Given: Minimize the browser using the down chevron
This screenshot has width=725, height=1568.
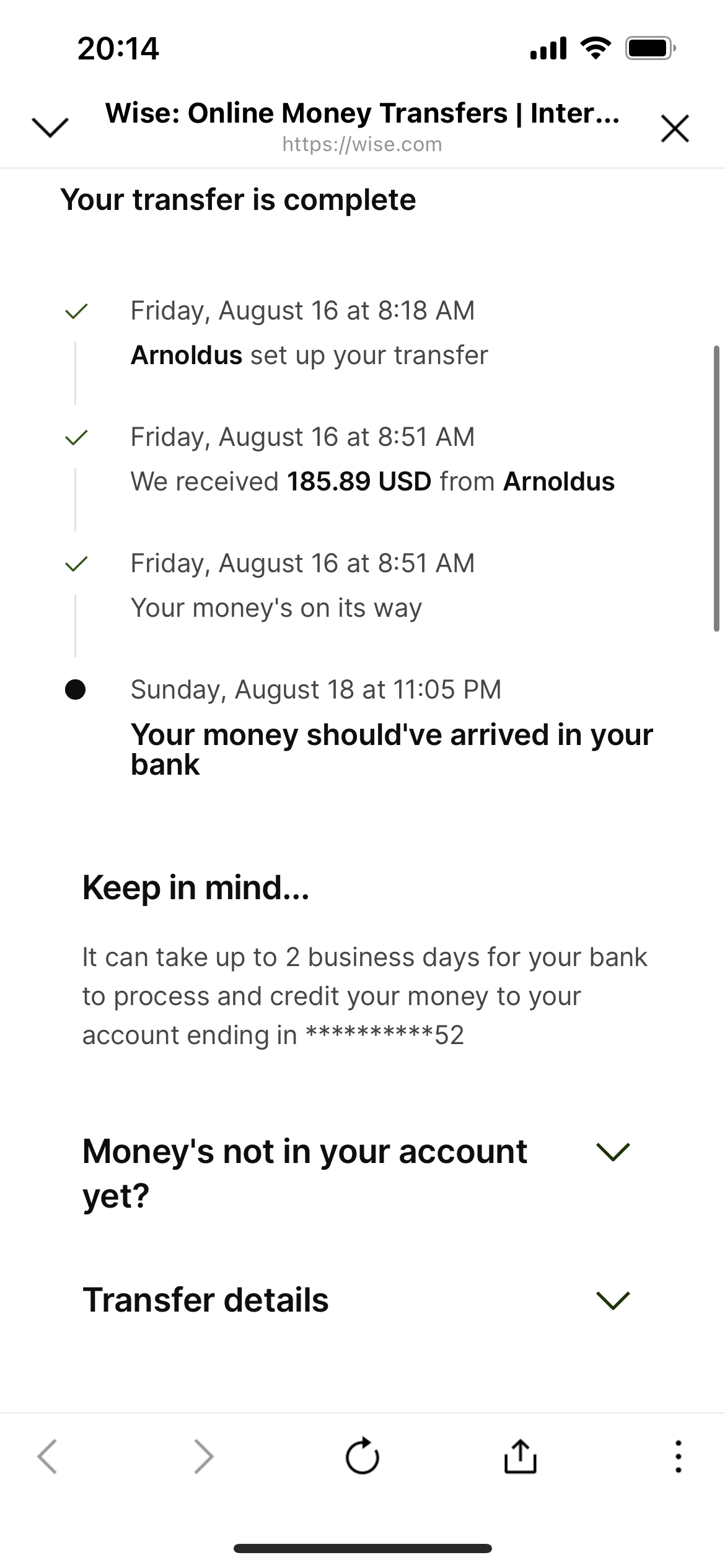Looking at the screenshot, I should pos(50,128).
